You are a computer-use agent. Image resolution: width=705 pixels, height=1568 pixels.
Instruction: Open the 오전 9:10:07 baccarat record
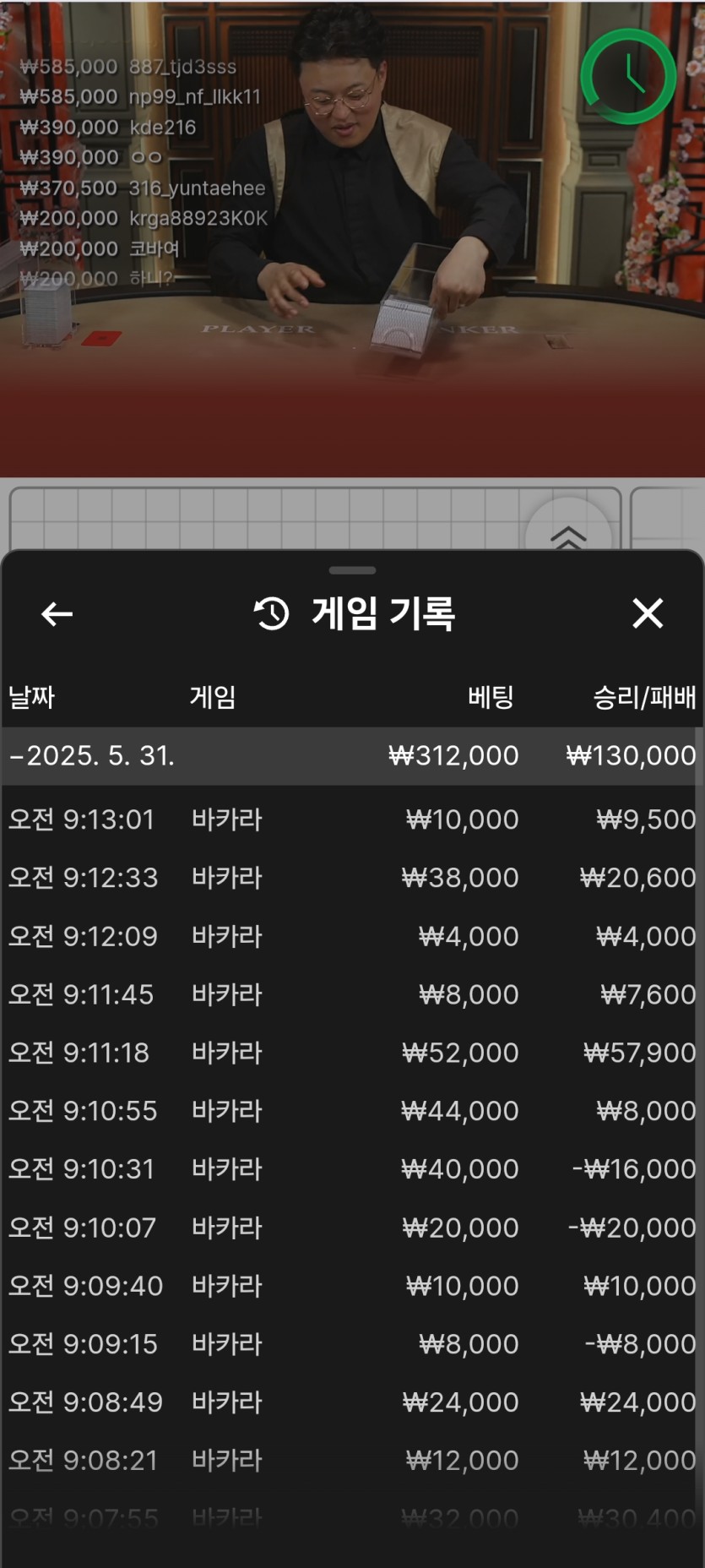tap(352, 1228)
